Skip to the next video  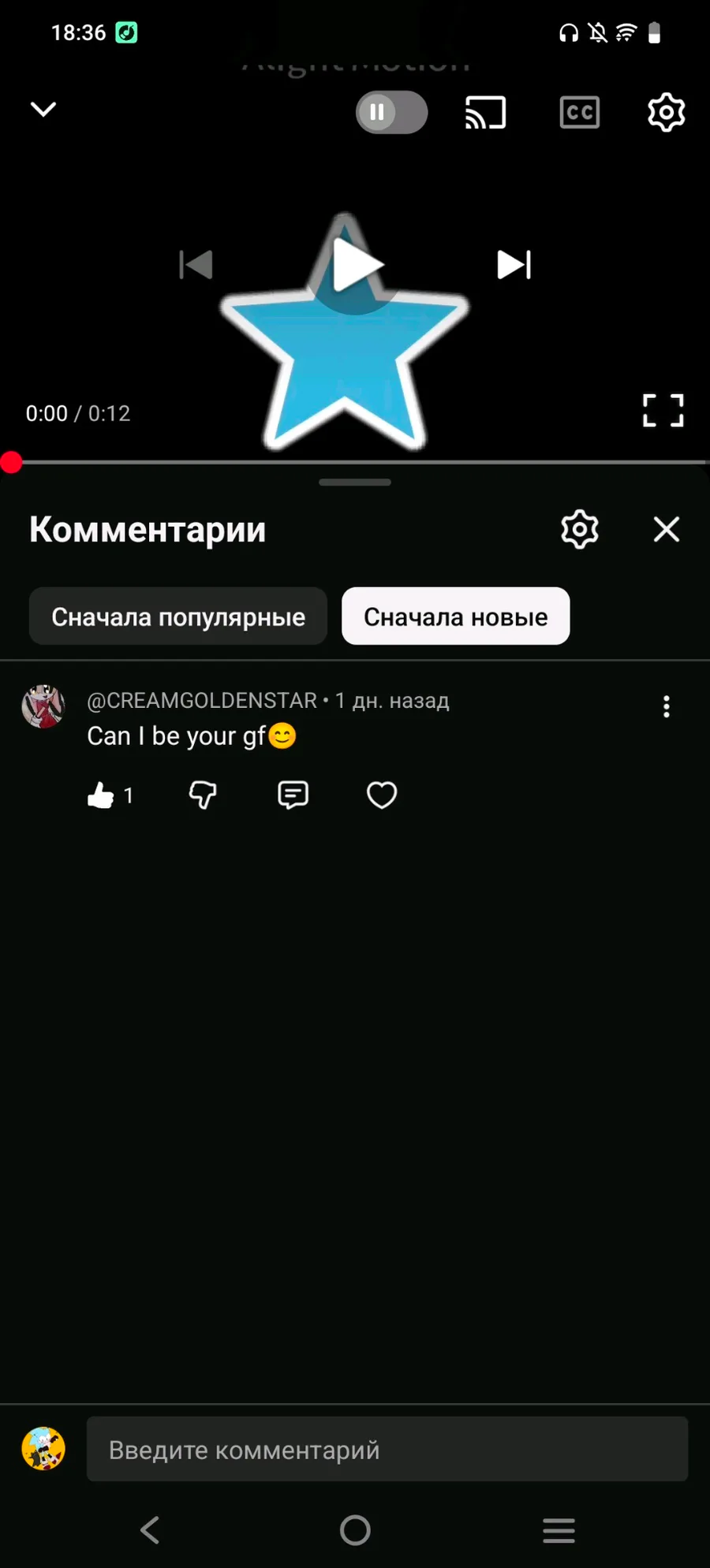[x=514, y=265]
